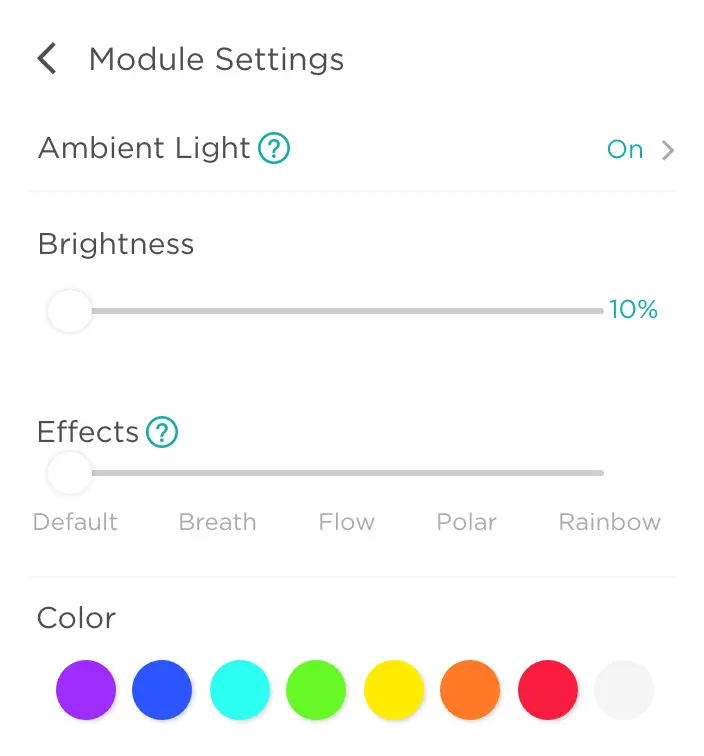Screen dimensions: 704x756
Task: Choose the cyan color
Action: click(x=240, y=690)
